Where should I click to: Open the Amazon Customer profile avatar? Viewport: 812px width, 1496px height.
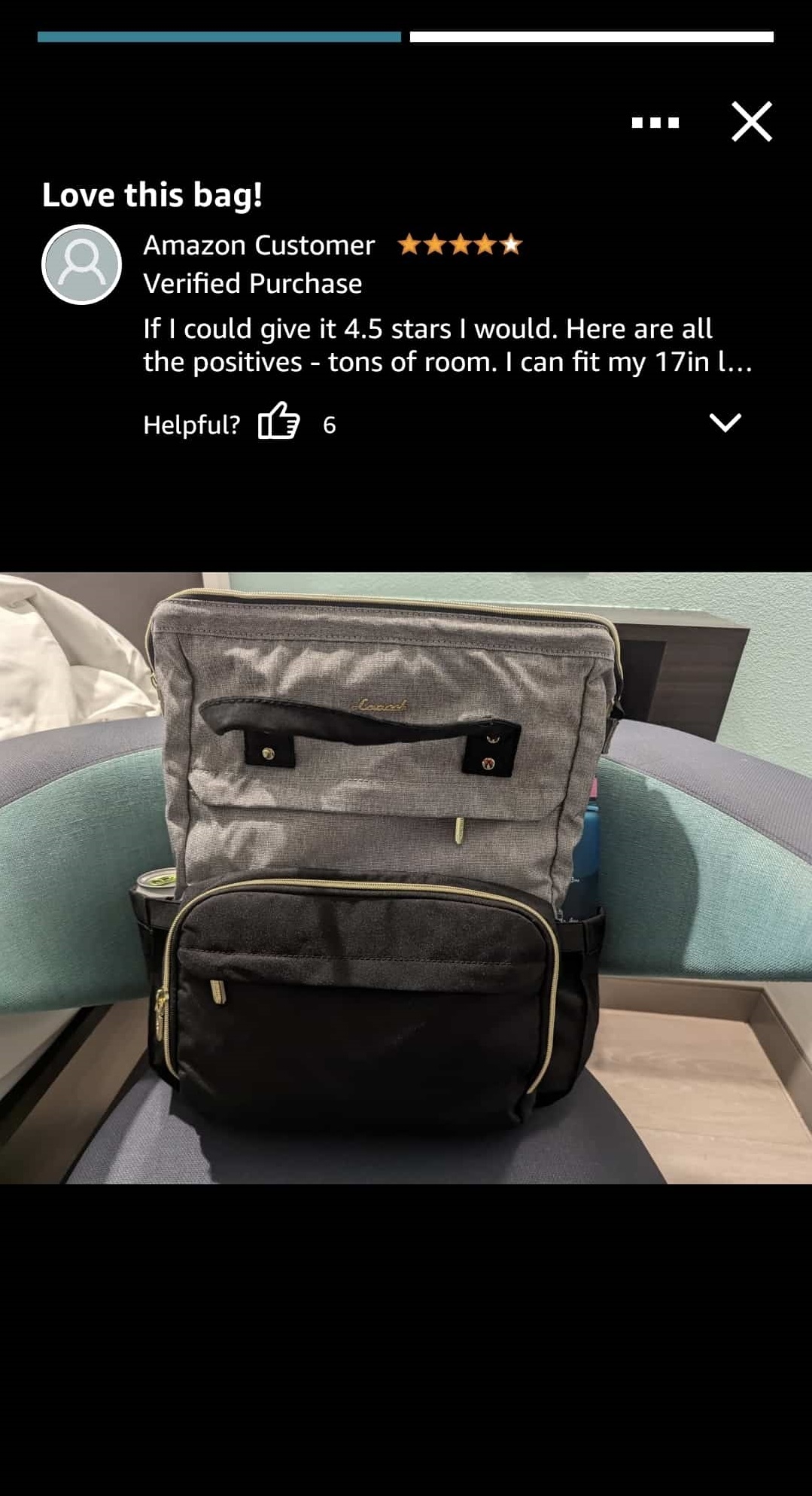click(x=81, y=264)
